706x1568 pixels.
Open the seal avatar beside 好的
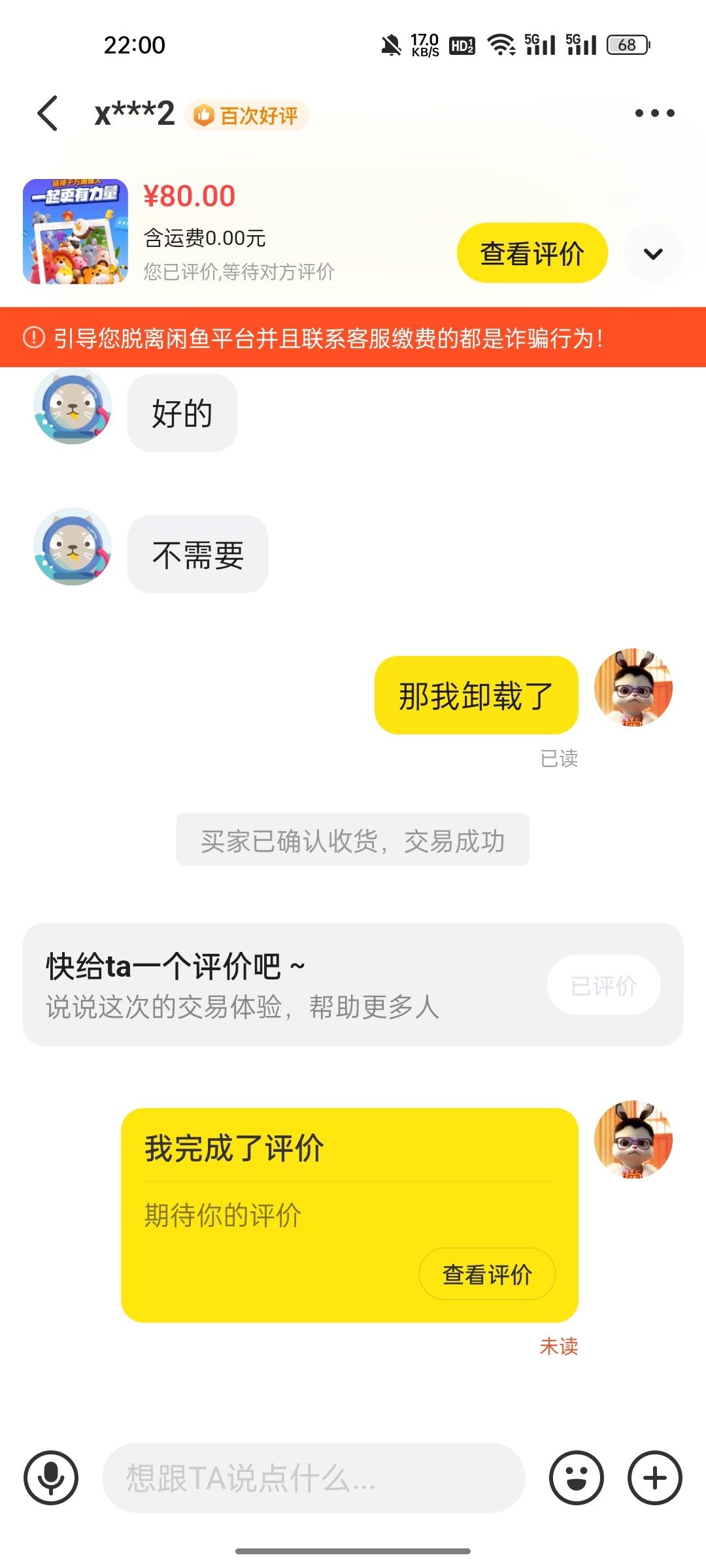[x=73, y=407]
